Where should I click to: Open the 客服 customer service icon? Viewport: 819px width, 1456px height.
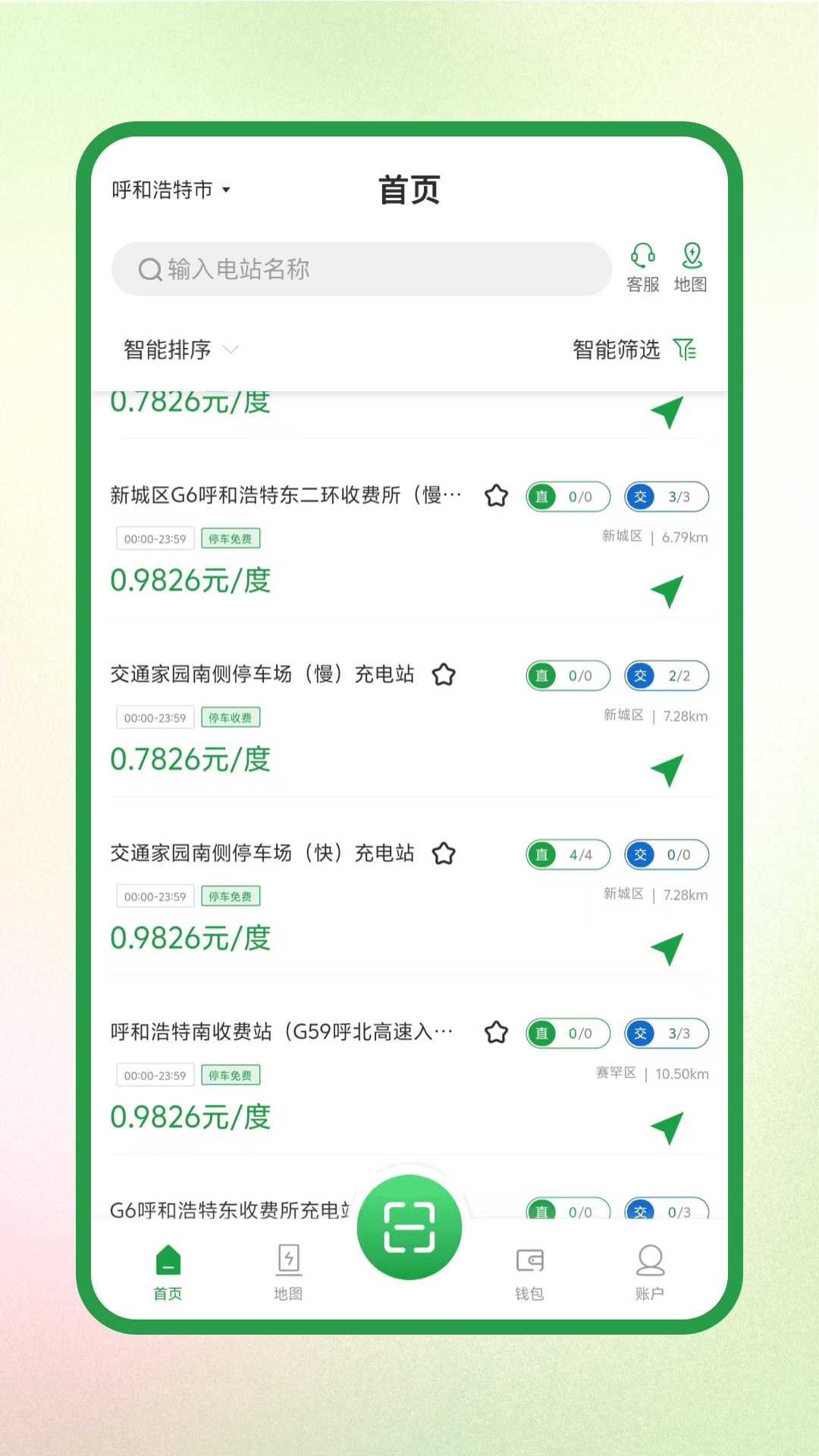coord(643,267)
